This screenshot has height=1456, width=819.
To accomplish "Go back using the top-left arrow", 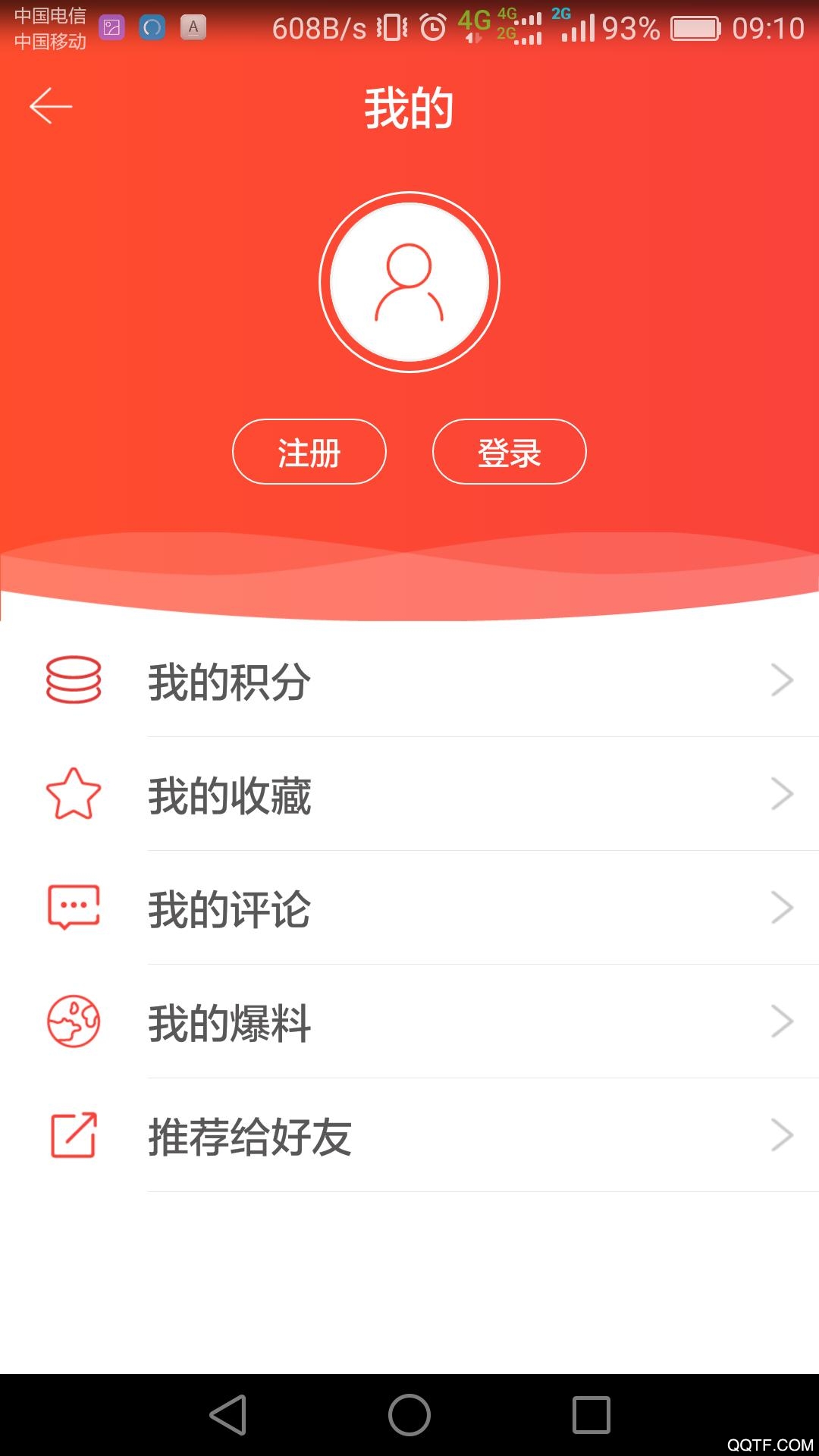I will pyautogui.click(x=51, y=106).
